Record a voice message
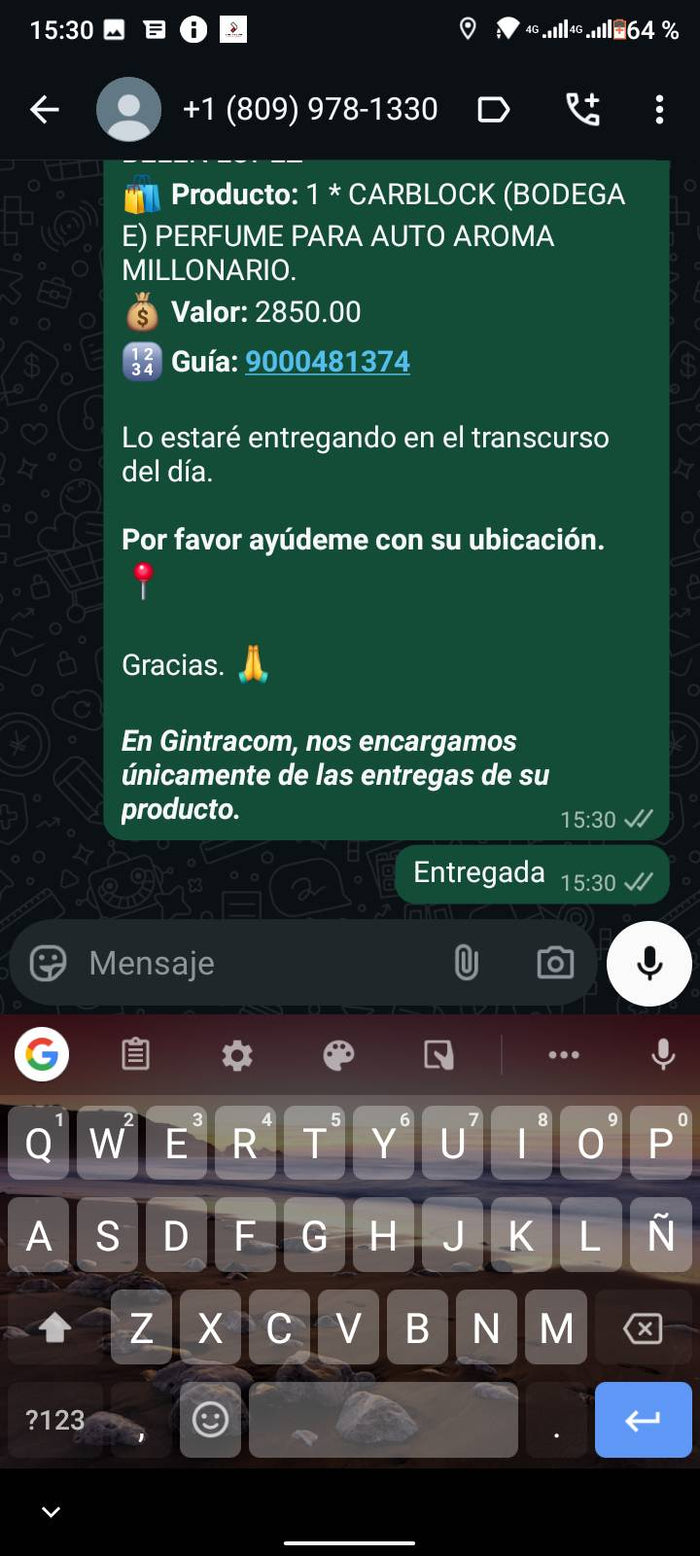The height and width of the screenshot is (1556, 700). [649, 963]
